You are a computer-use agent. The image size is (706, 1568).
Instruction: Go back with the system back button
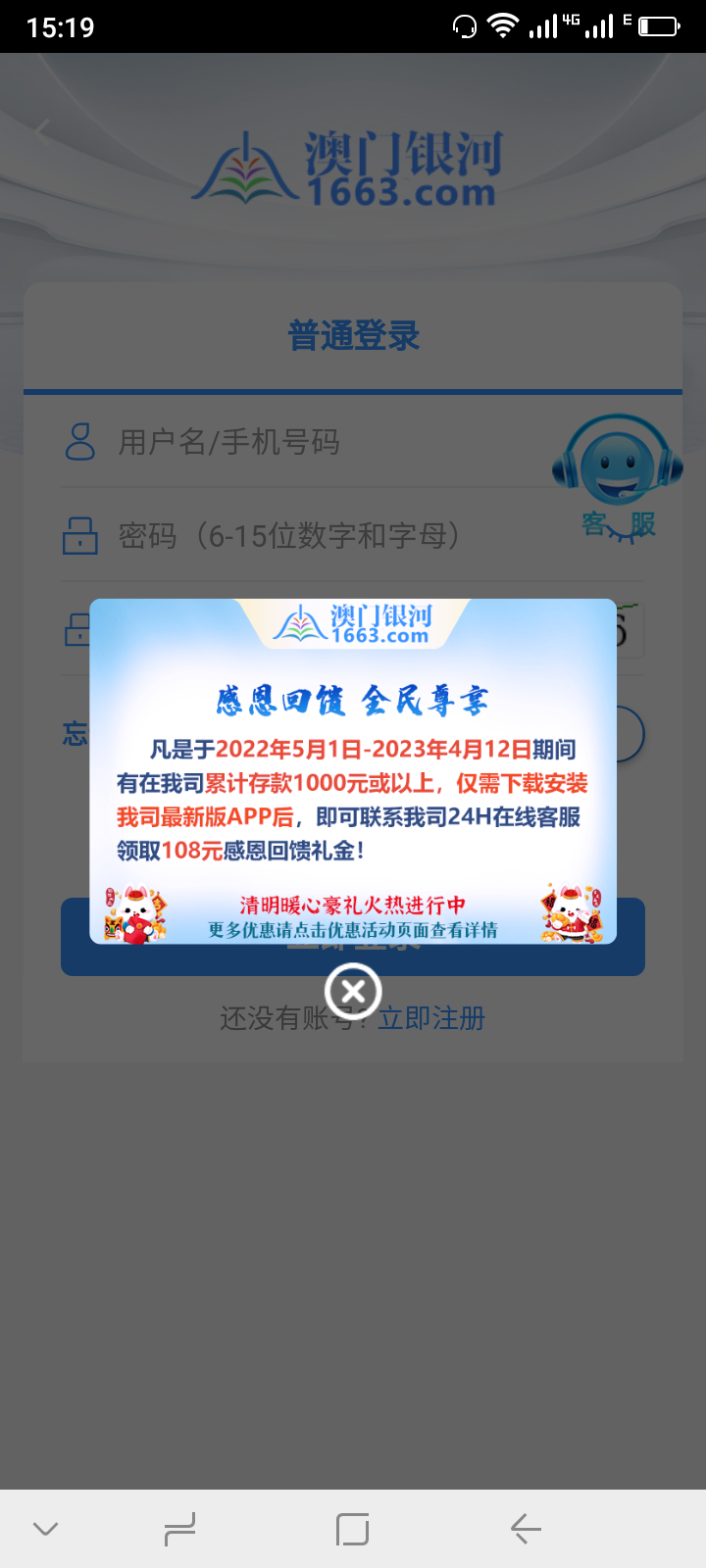click(526, 1529)
